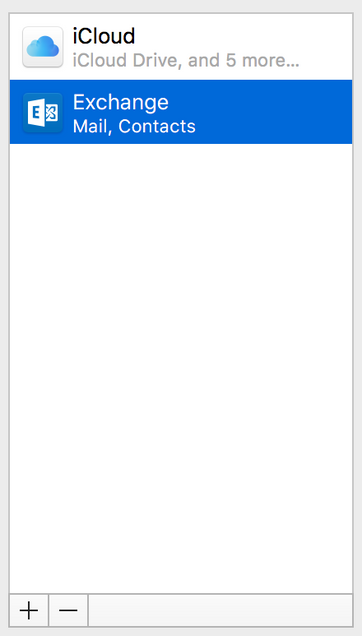This screenshot has height=636, width=362.
Task: Select the Exchange account row
Action: tap(181, 112)
